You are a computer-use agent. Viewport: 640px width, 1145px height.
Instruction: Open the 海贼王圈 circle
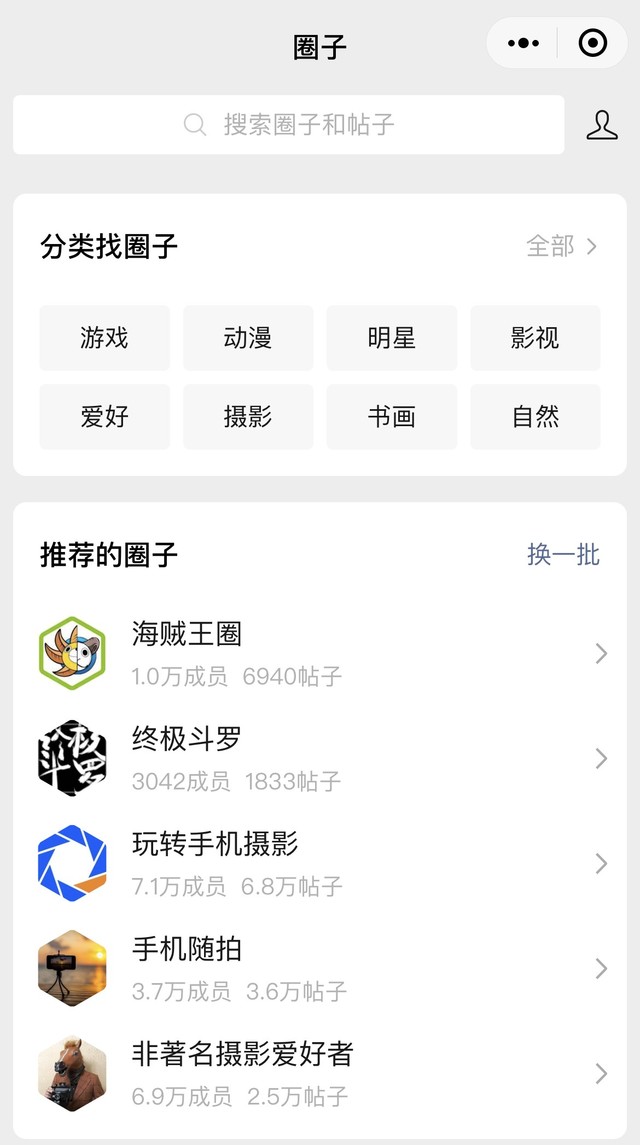point(320,654)
